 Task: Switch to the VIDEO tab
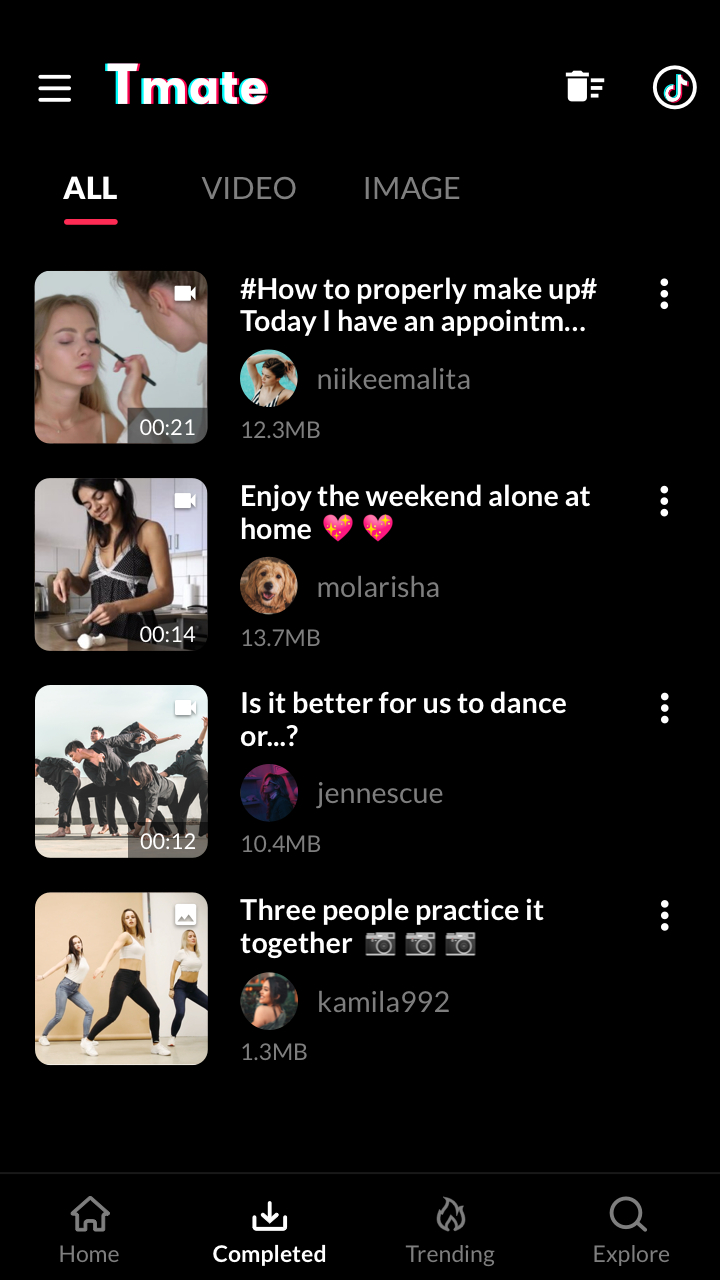tap(249, 188)
